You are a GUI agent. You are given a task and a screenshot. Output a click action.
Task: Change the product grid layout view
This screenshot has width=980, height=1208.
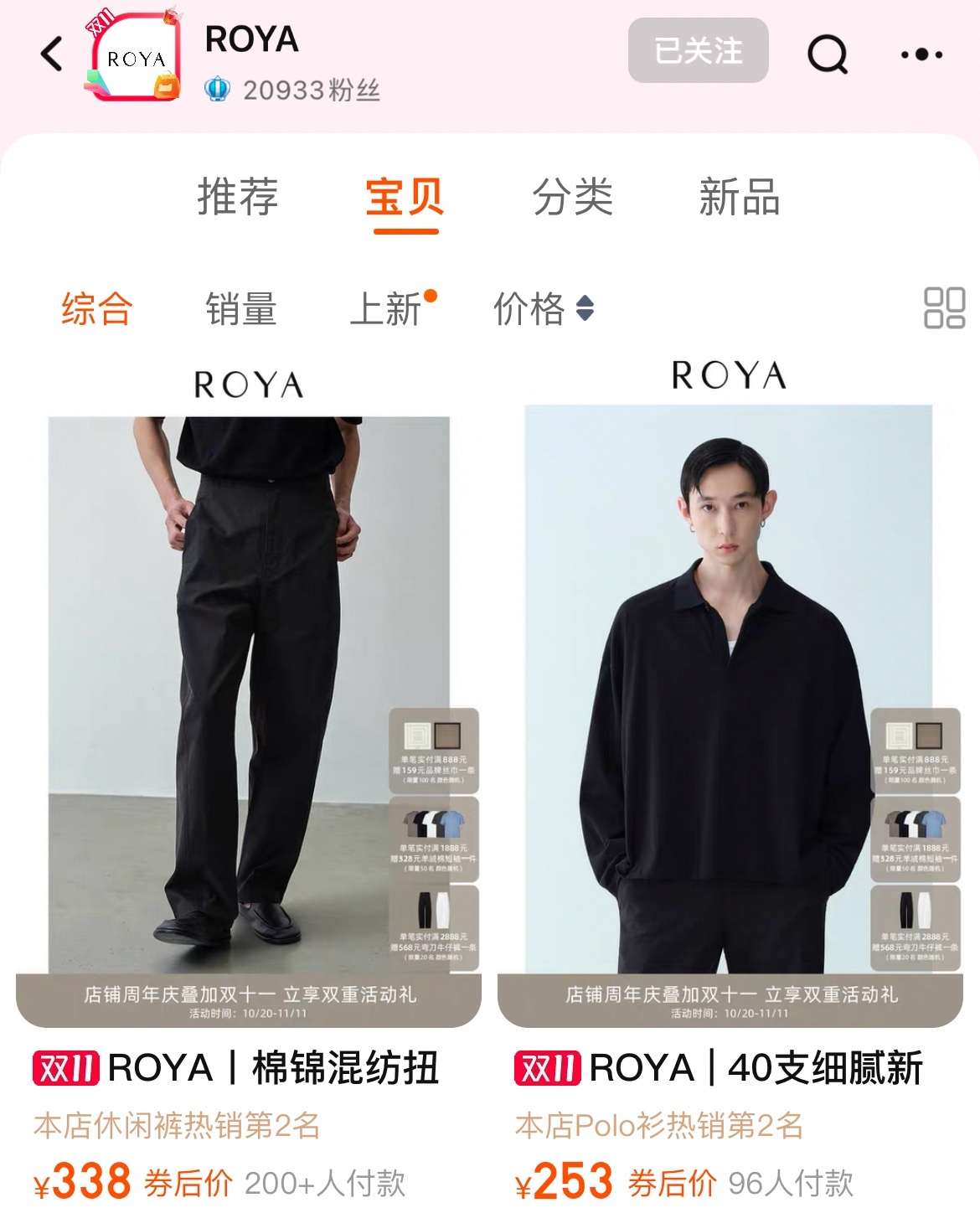[x=944, y=308]
